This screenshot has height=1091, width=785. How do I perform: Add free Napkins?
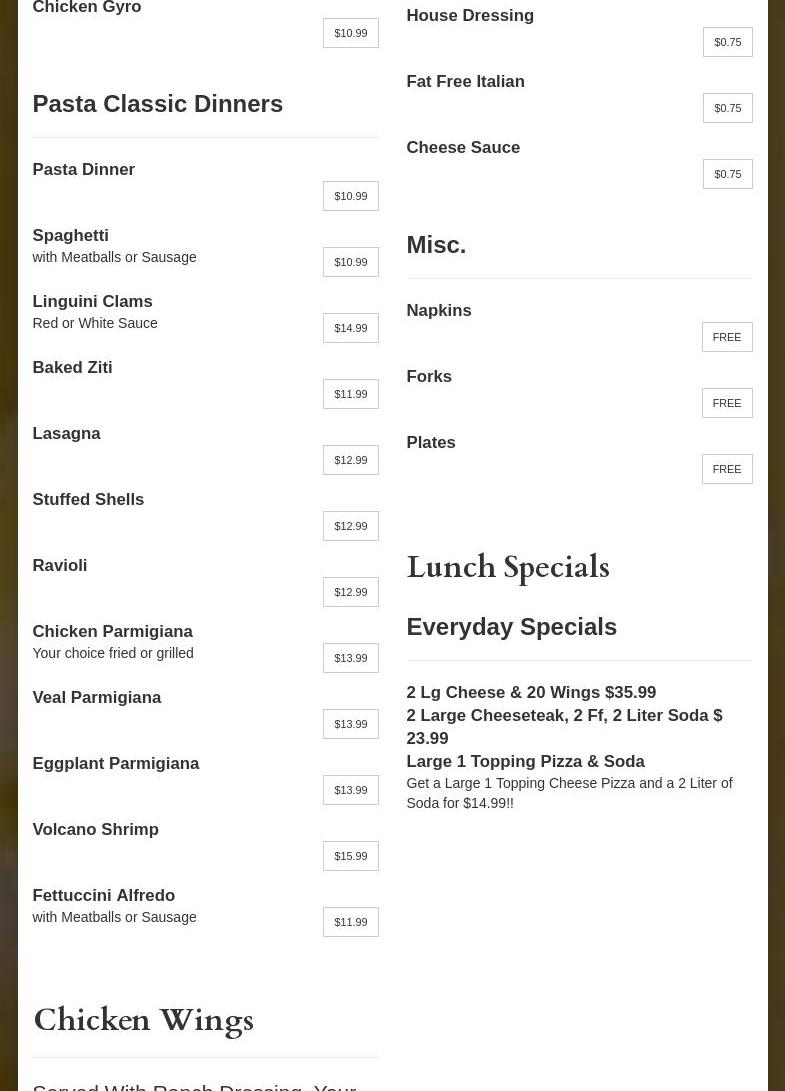726,337
